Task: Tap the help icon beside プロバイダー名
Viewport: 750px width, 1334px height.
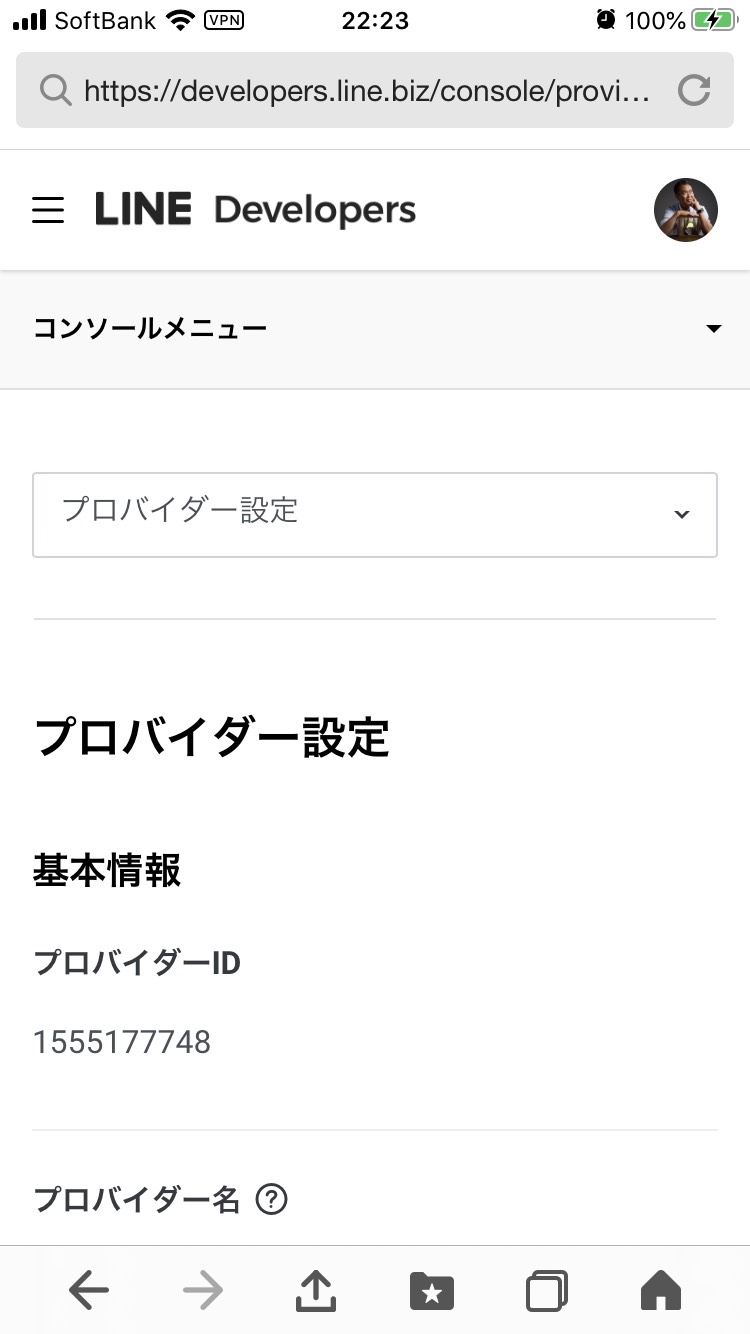Action: 272,1198
